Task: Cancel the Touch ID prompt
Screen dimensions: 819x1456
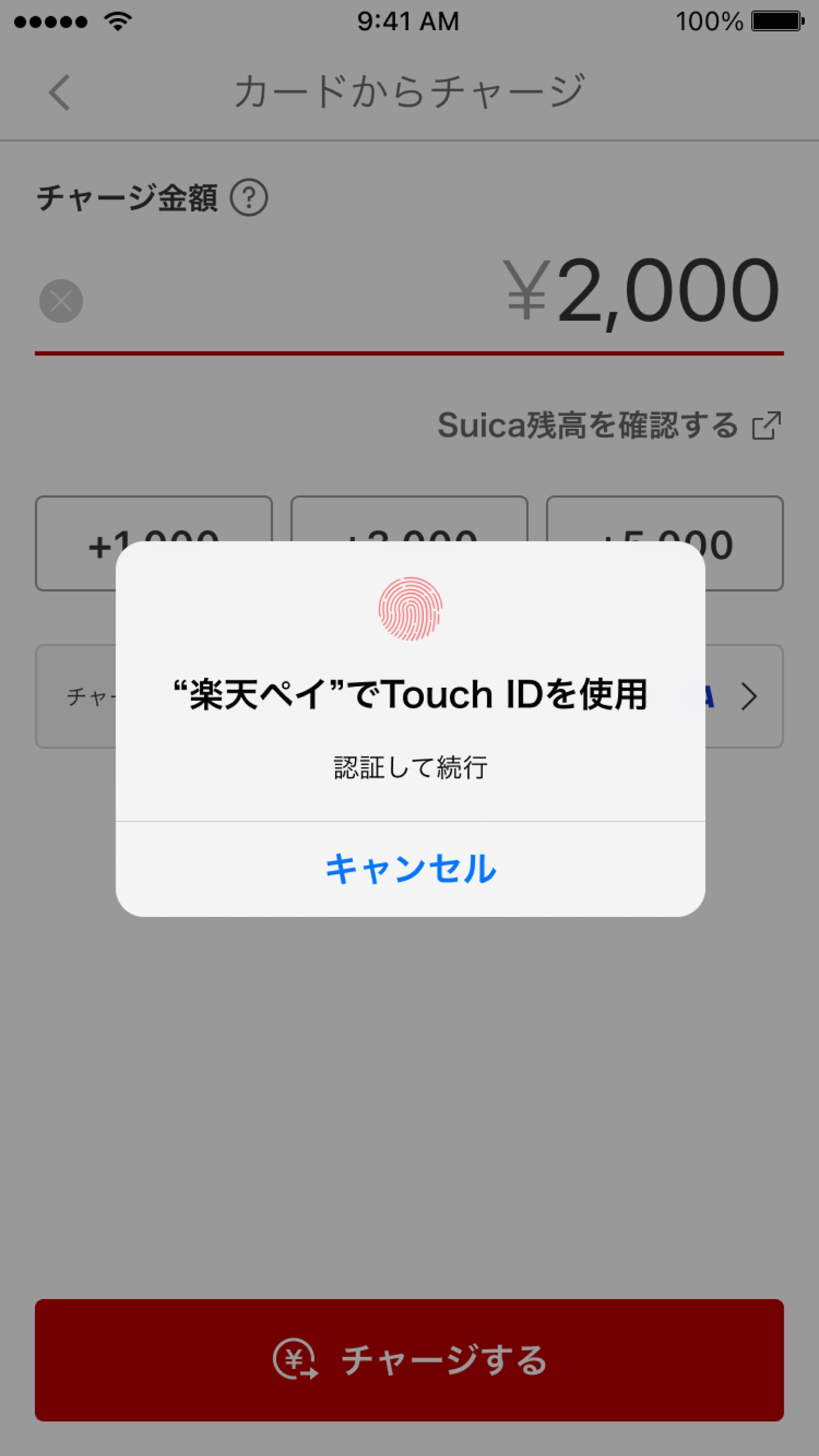Action: click(x=410, y=868)
